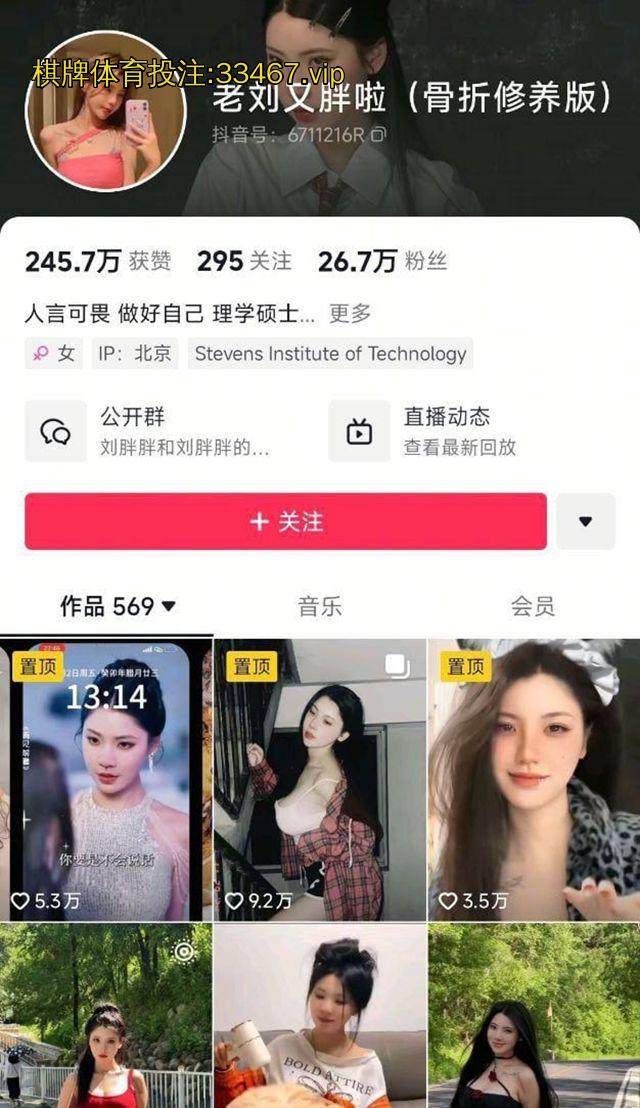Image resolution: width=640 pixels, height=1108 pixels.
Task: Expand the bio with 更多
Action: click(x=350, y=313)
